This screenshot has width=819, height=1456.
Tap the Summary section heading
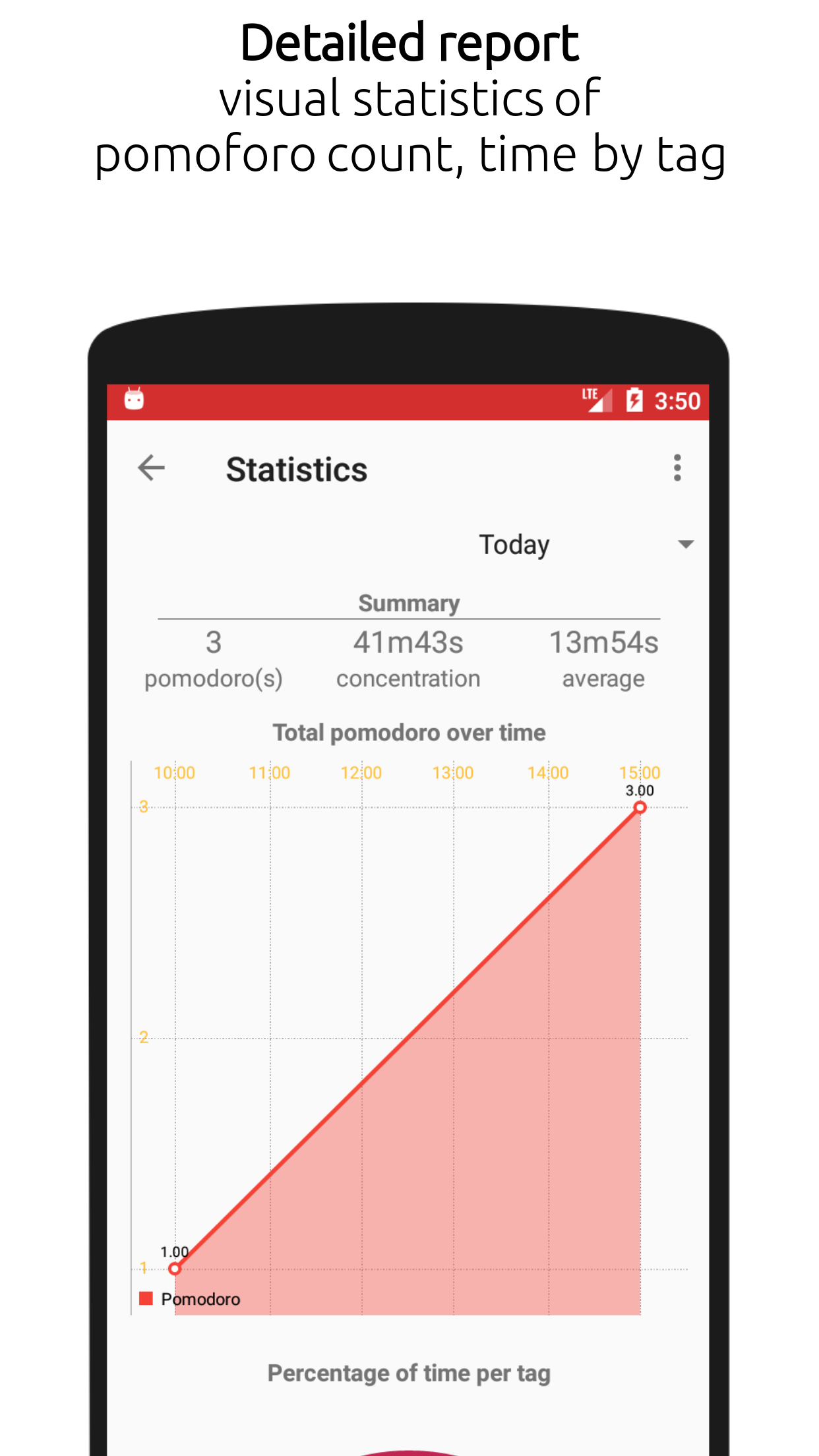pyautogui.click(x=409, y=602)
